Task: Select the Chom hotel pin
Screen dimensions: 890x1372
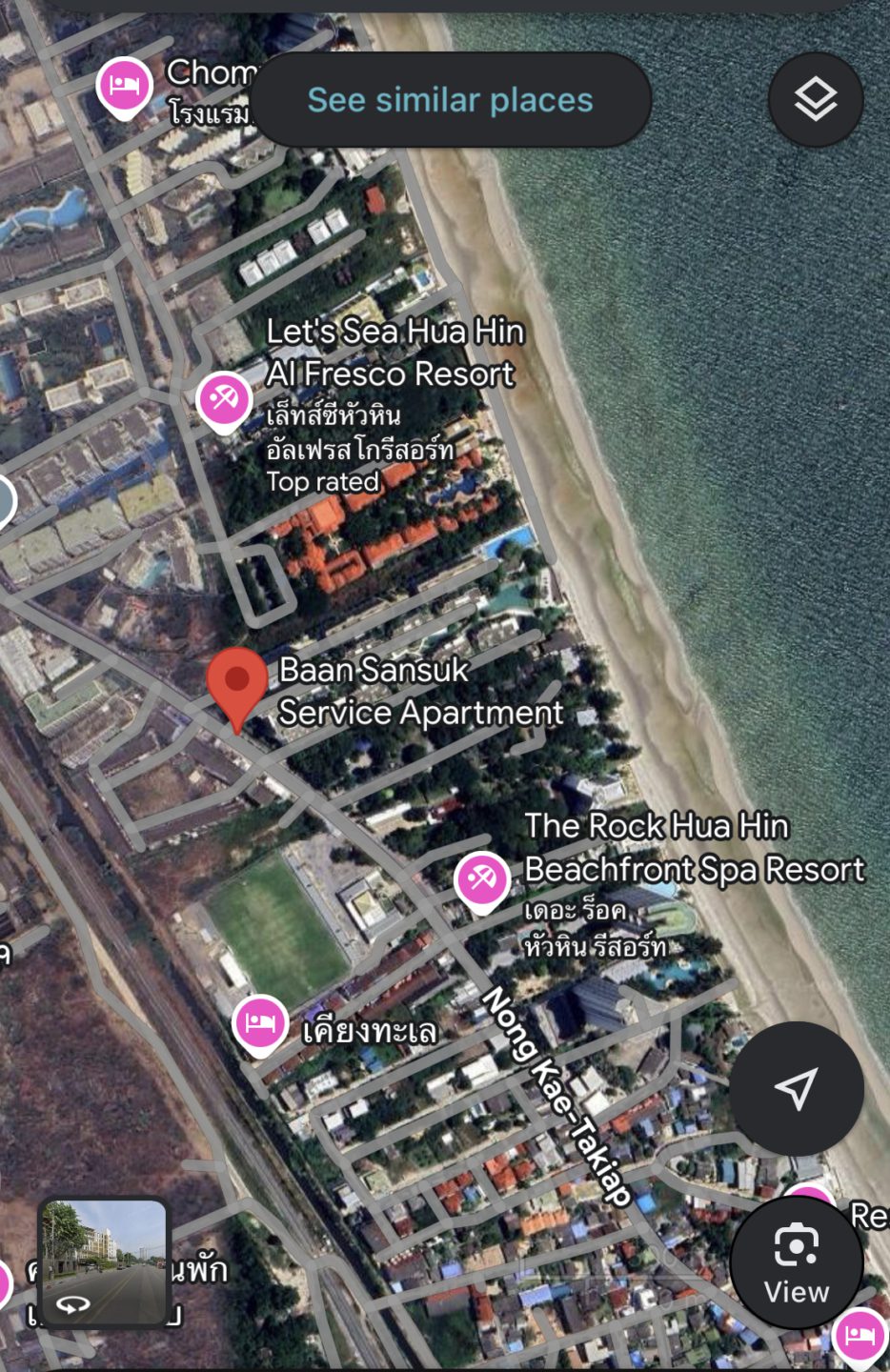Action: (x=124, y=86)
